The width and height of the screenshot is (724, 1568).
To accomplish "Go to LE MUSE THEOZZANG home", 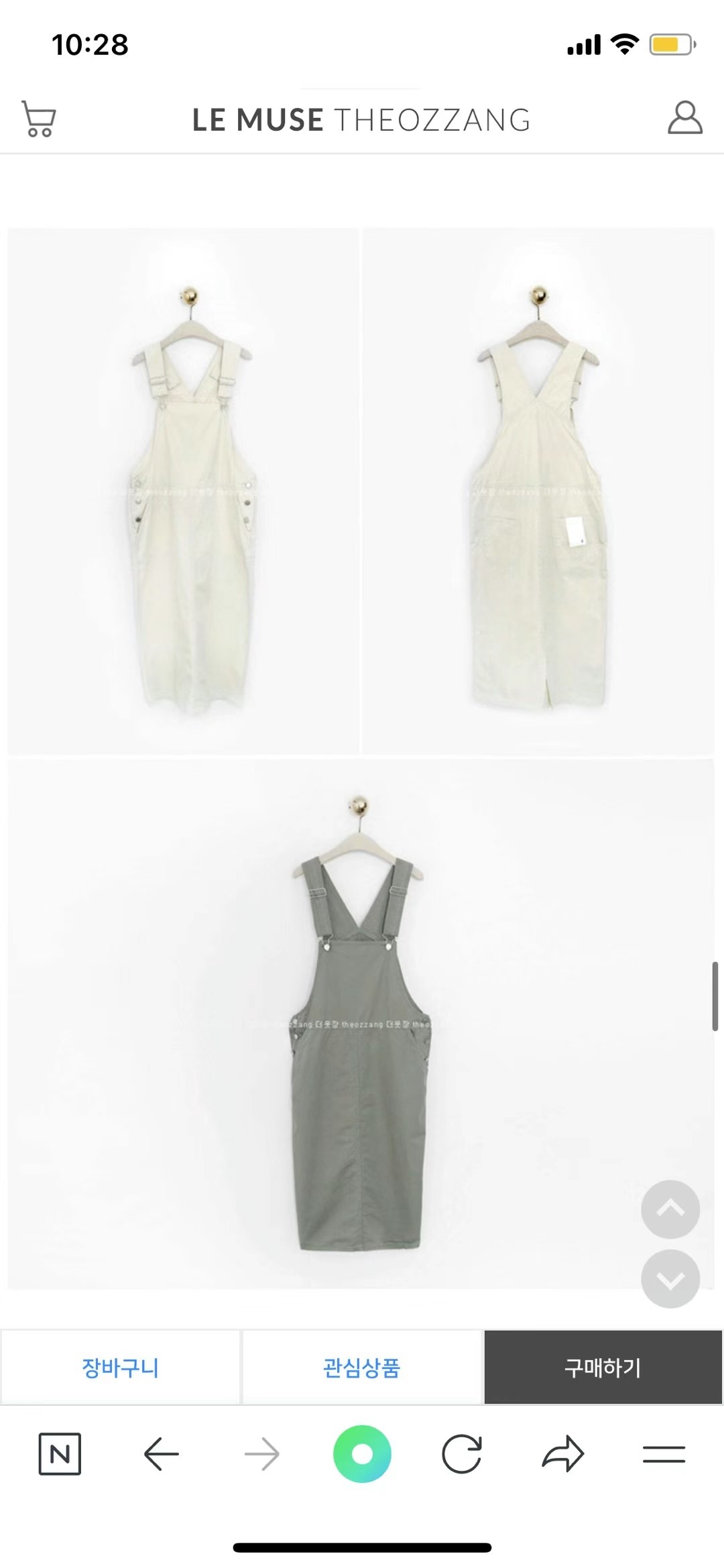I will pyautogui.click(x=361, y=120).
